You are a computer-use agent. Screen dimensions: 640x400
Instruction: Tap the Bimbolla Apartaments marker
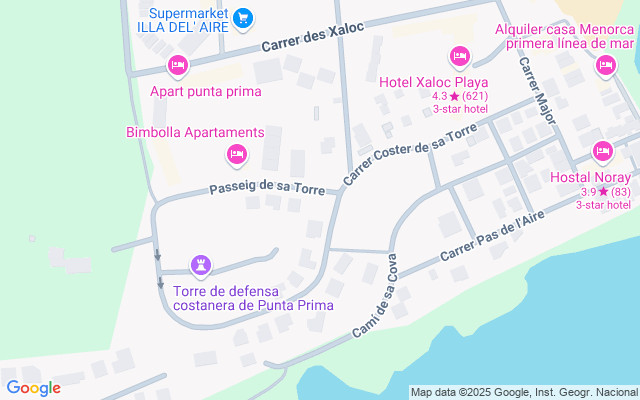click(237, 154)
